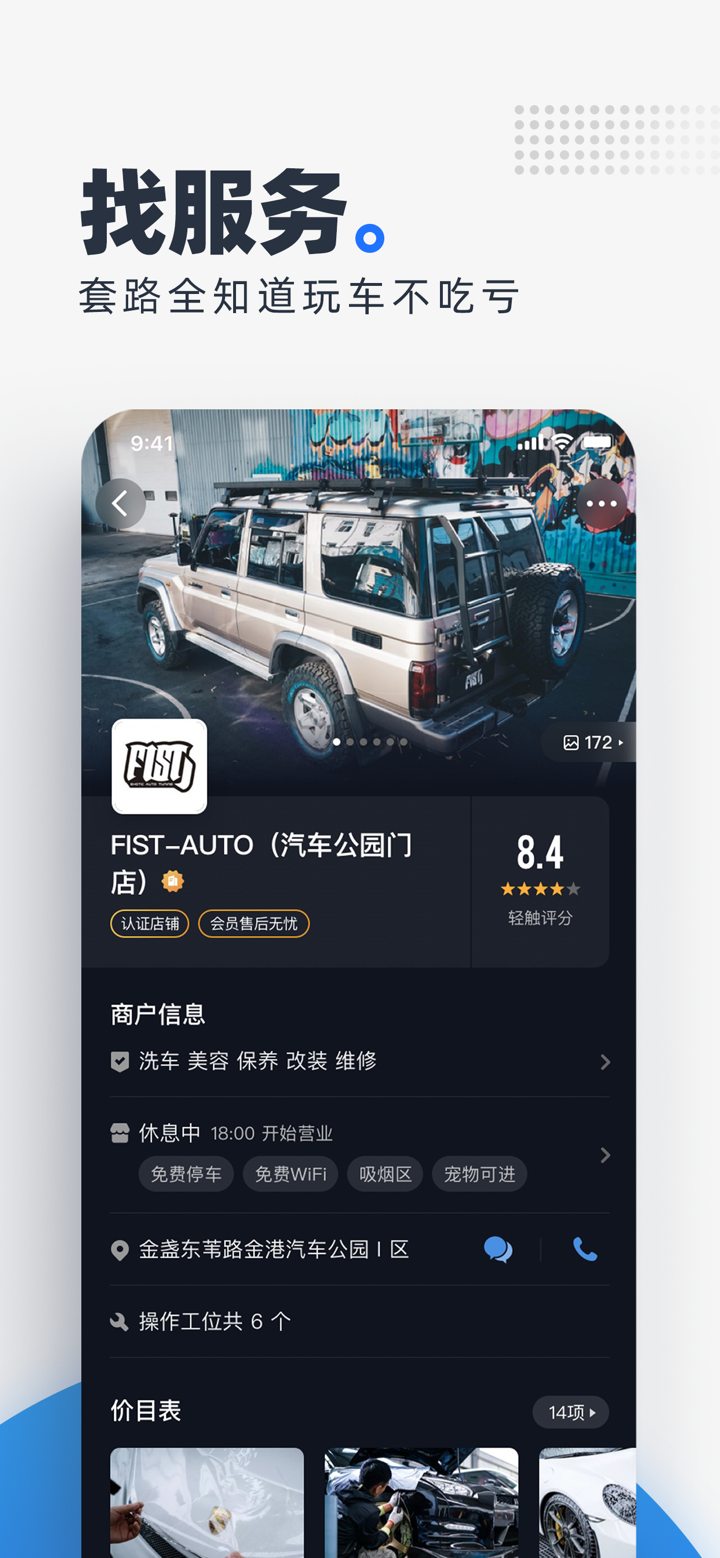Tap the location pin beside the address
The image size is (720, 1558).
pos(119,1248)
